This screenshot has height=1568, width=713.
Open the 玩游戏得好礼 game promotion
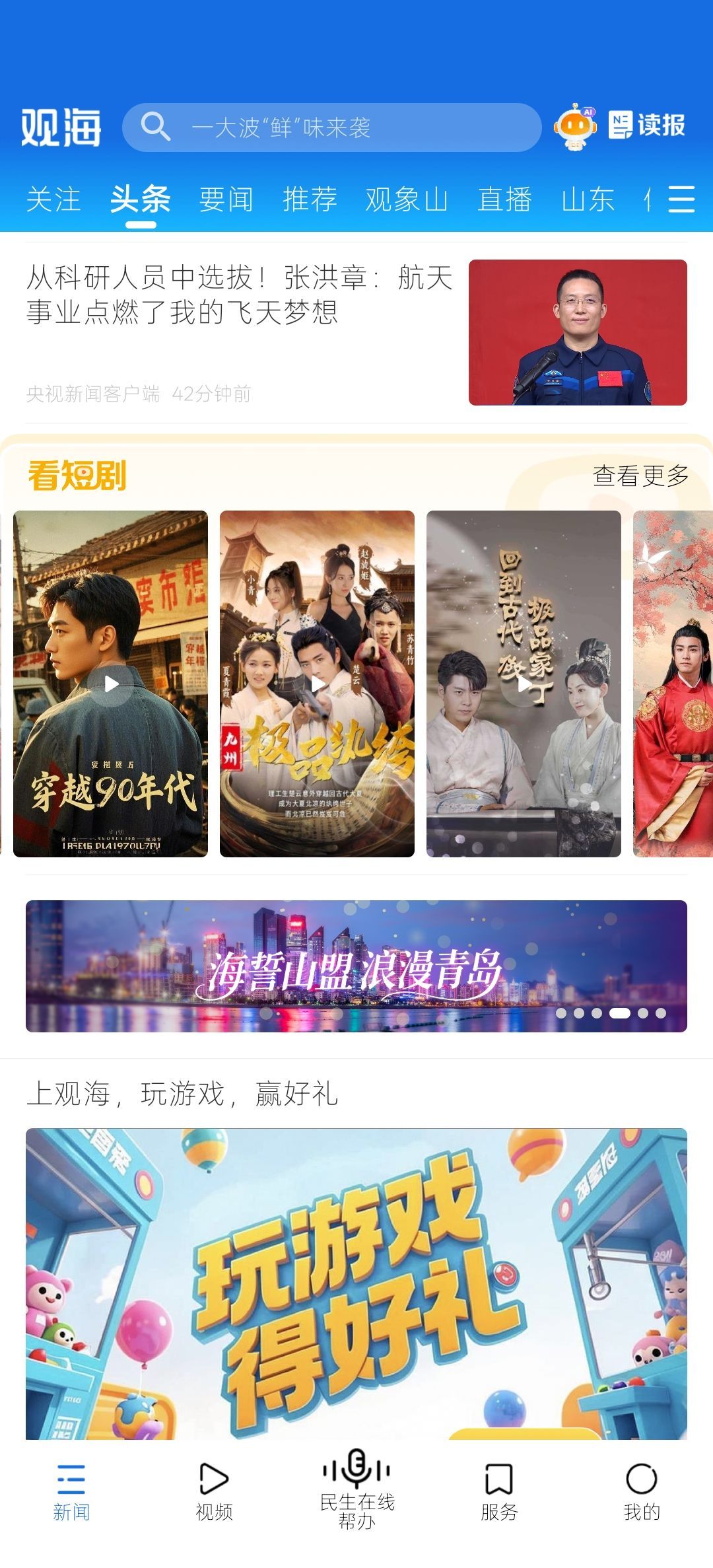click(356, 1283)
